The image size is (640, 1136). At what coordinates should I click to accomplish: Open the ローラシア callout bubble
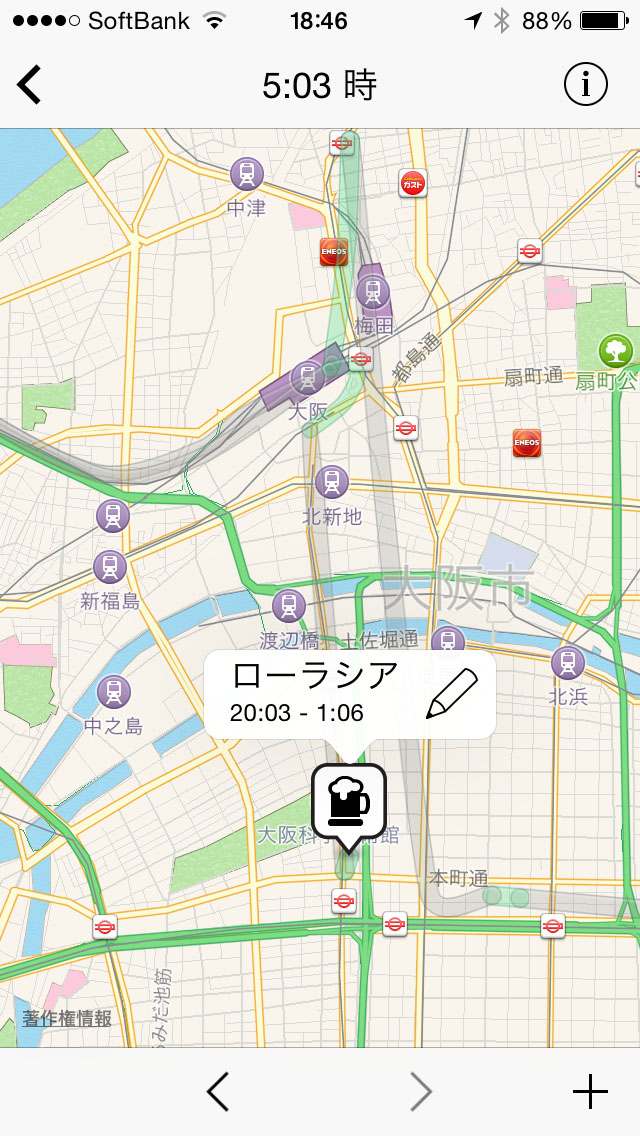click(315, 694)
